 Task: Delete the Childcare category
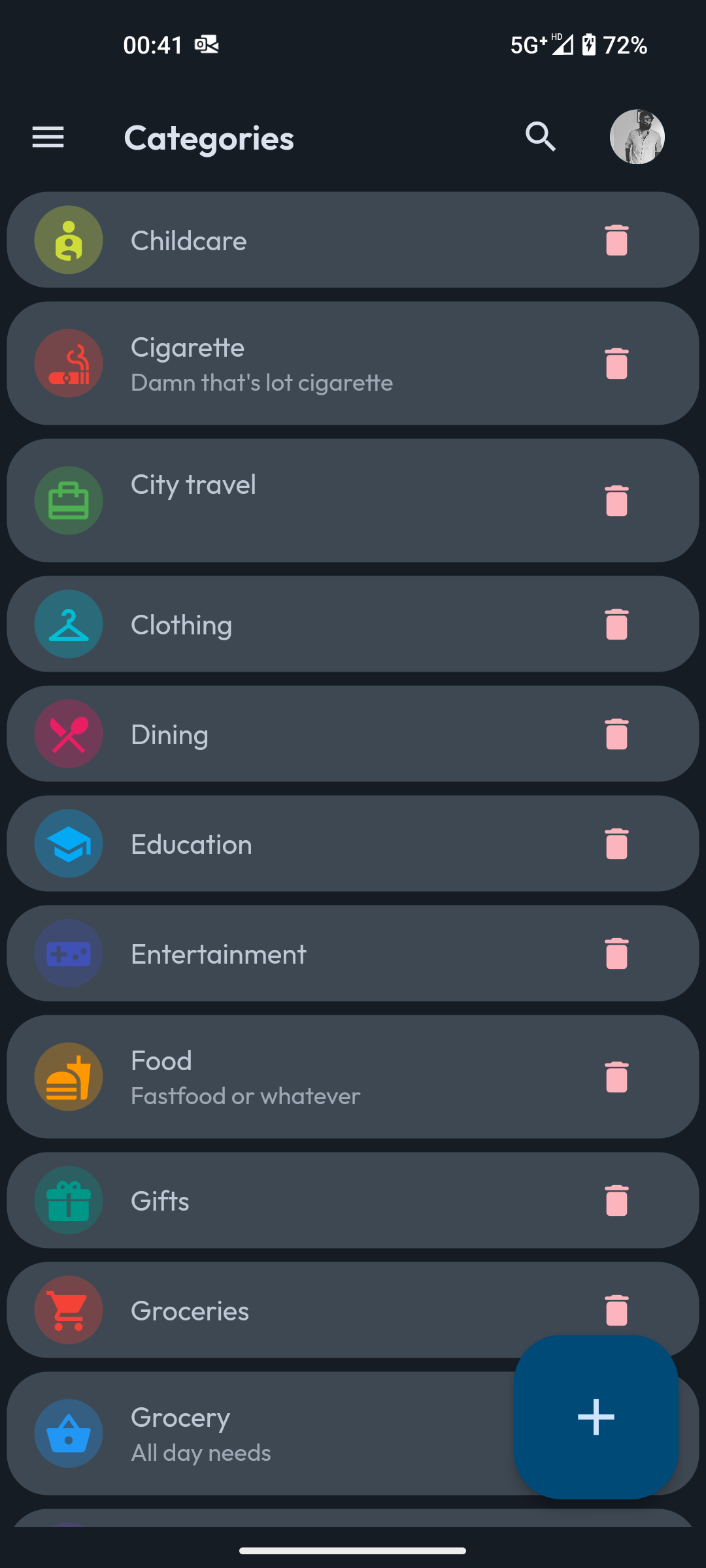point(616,240)
